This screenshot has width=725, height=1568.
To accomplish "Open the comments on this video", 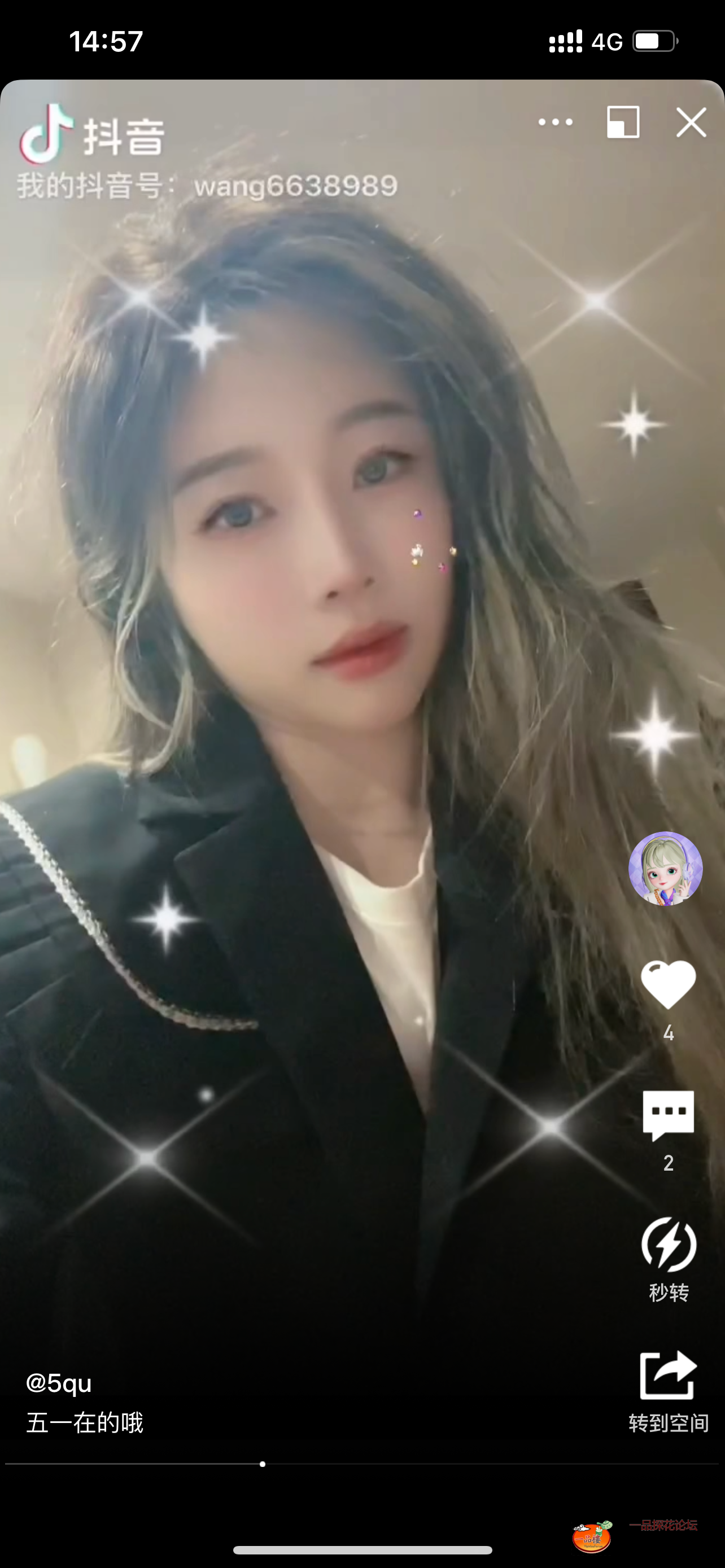I will pos(668,1115).
